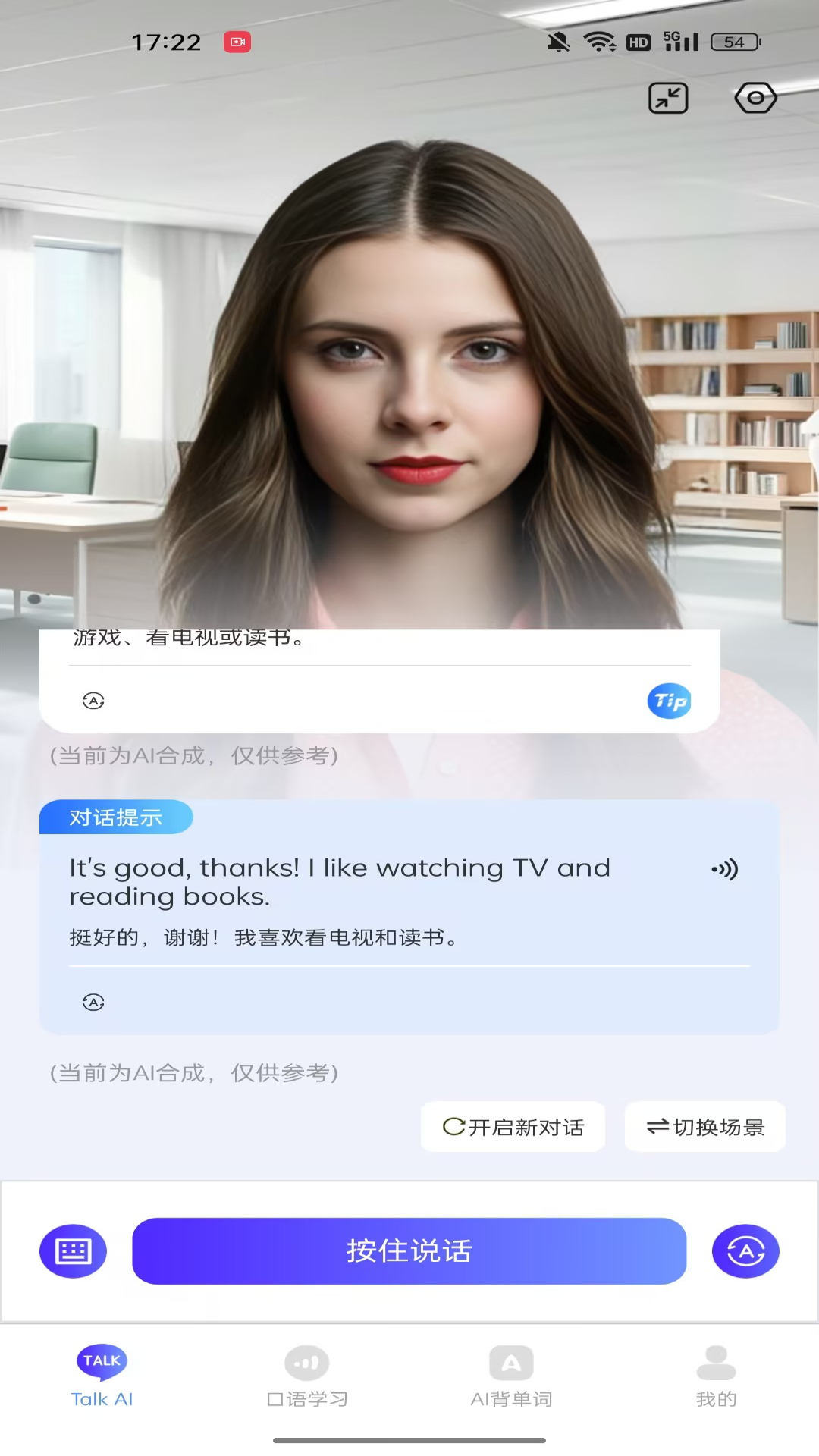Tap the minimize view icon
This screenshot has height=1456, width=819.
click(x=668, y=98)
